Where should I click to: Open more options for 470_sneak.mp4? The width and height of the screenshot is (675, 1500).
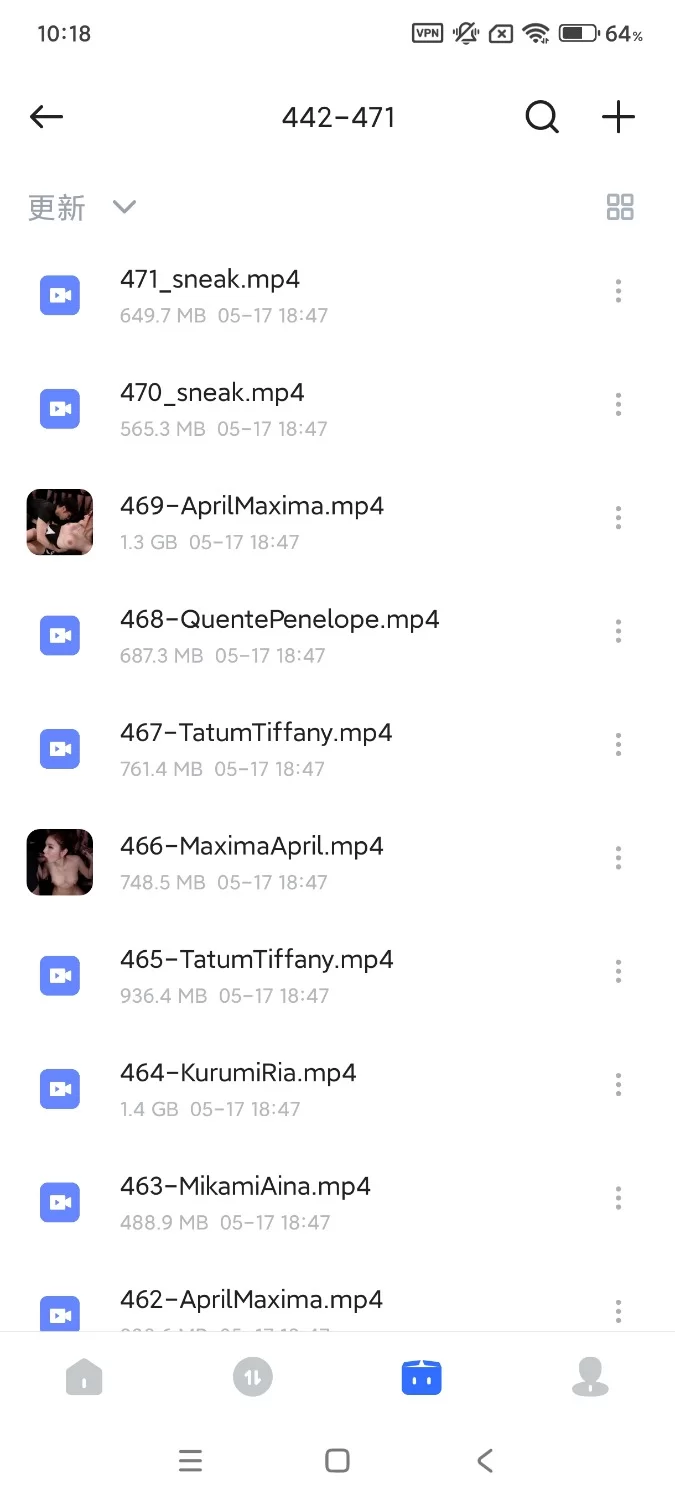[x=618, y=405]
